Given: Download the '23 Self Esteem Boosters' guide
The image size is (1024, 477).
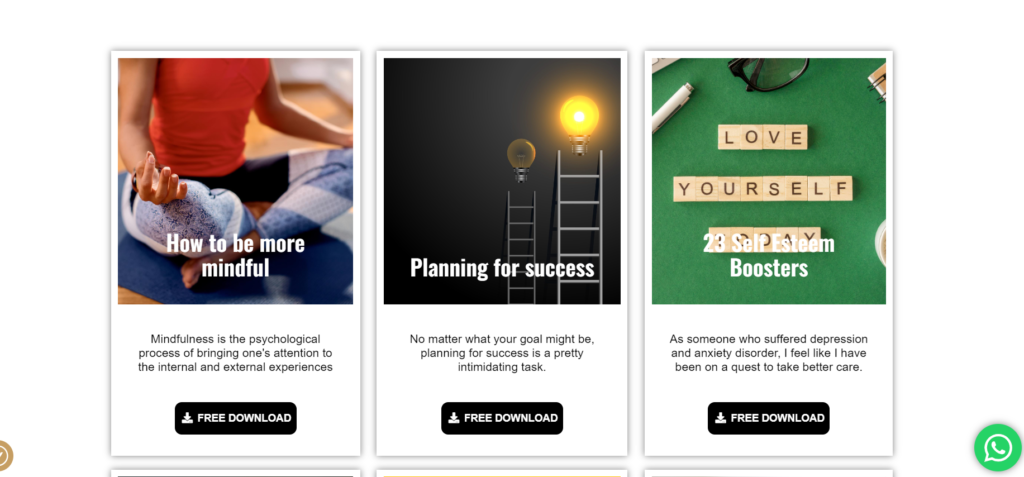Looking at the screenshot, I should point(768,418).
